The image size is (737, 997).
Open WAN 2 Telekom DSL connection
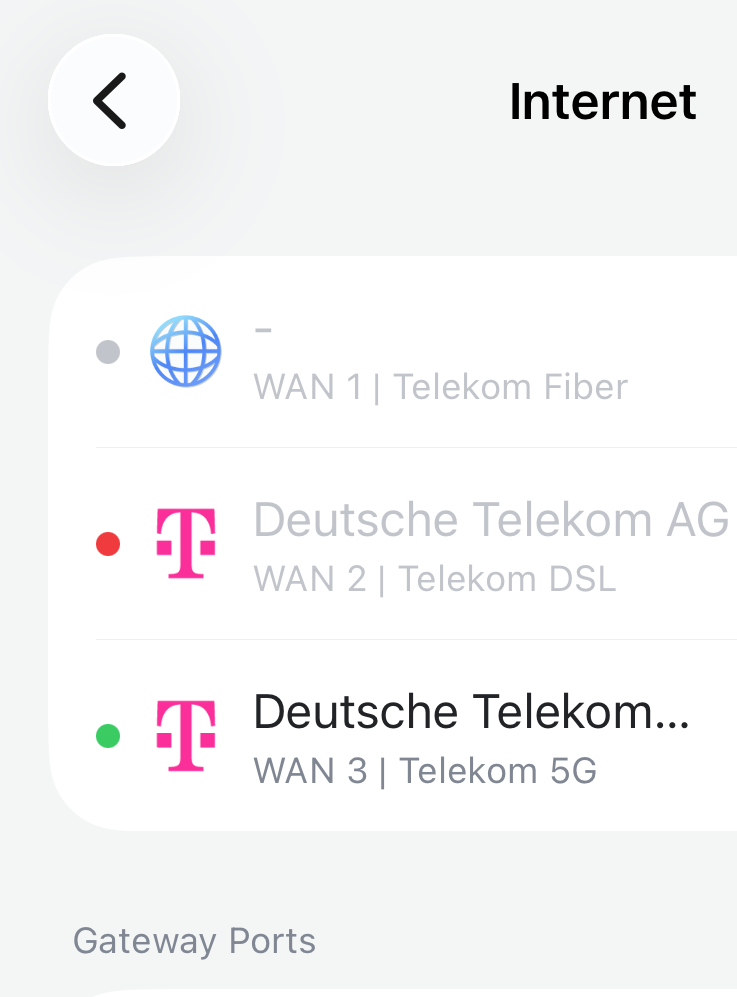click(393, 544)
